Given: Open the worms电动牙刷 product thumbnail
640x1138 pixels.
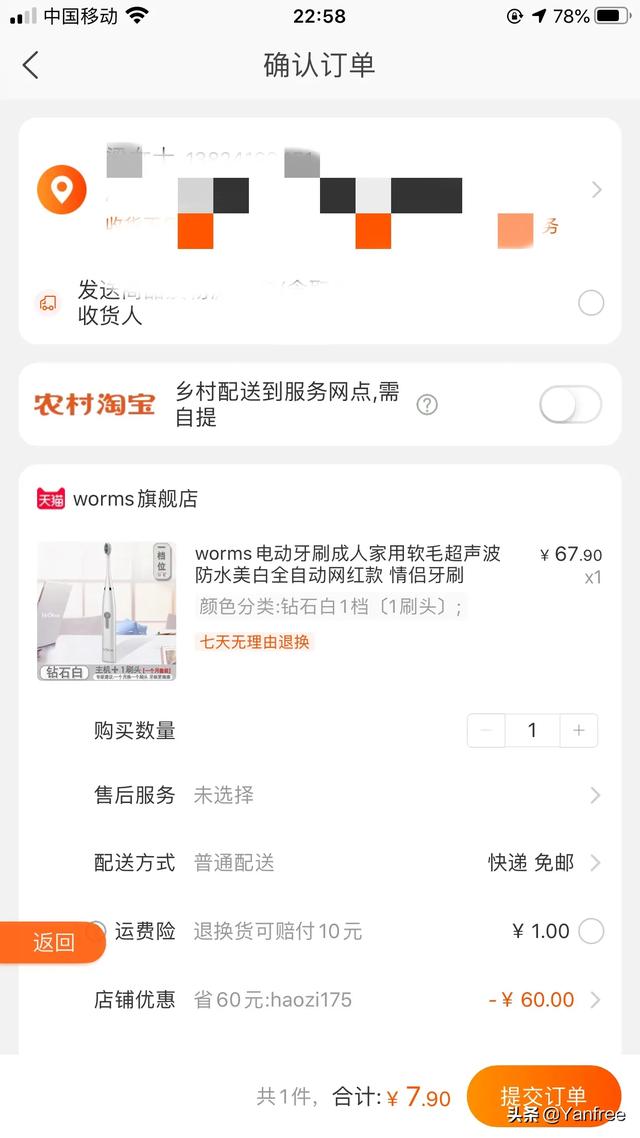Looking at the screenshot, I should click(x=106, y=611).
